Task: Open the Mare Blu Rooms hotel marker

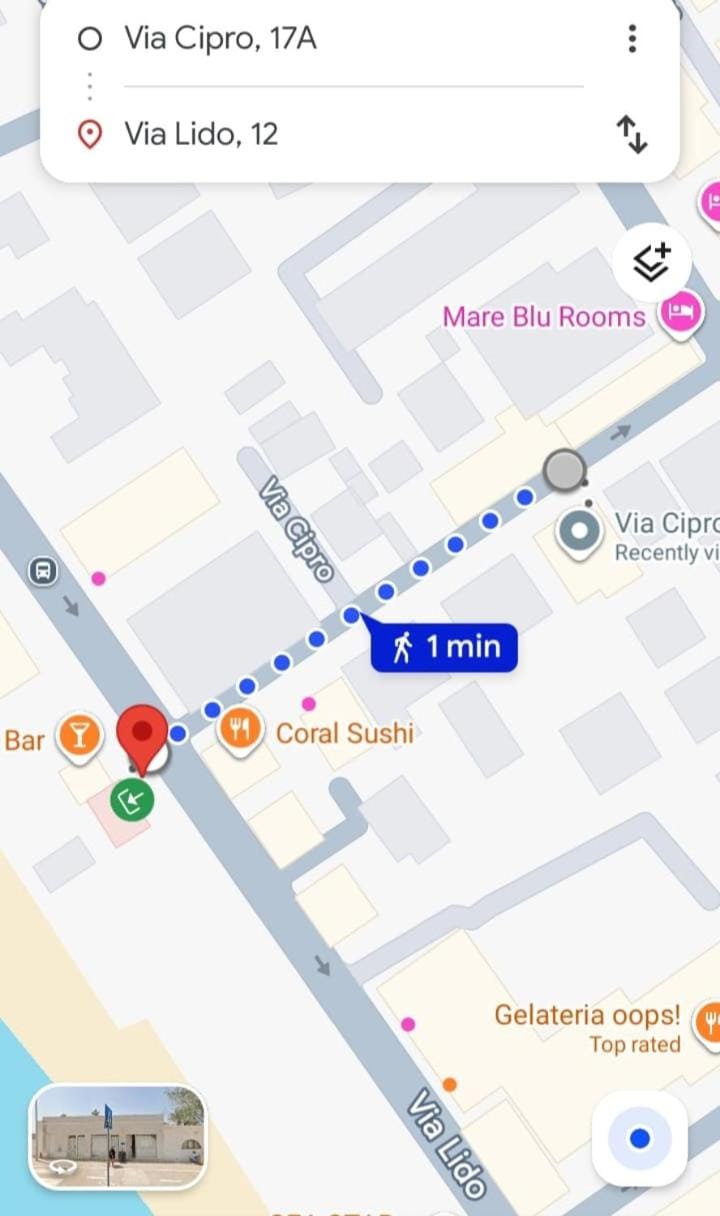Action: (680, 314)
